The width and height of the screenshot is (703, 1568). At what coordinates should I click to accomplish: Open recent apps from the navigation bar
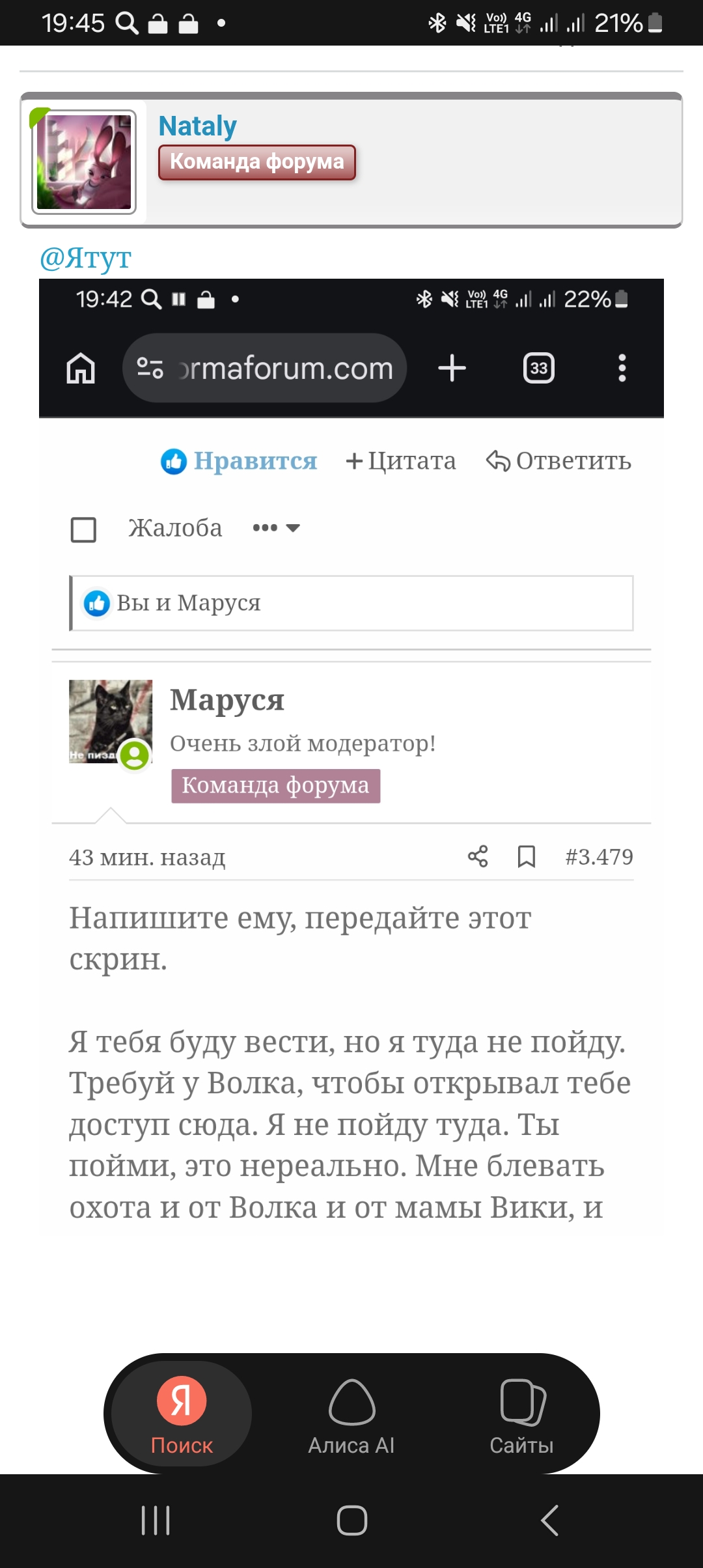pyautogui.click(x=156, y=1520)
